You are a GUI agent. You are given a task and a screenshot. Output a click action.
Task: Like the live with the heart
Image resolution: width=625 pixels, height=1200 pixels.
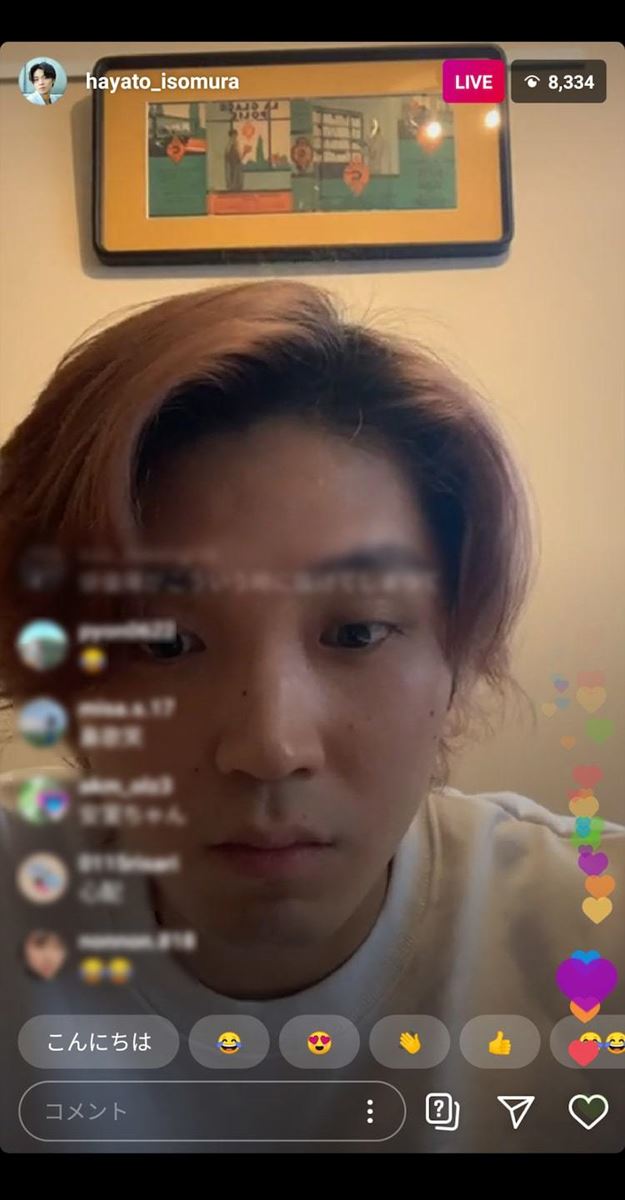tap(588, 1111)
